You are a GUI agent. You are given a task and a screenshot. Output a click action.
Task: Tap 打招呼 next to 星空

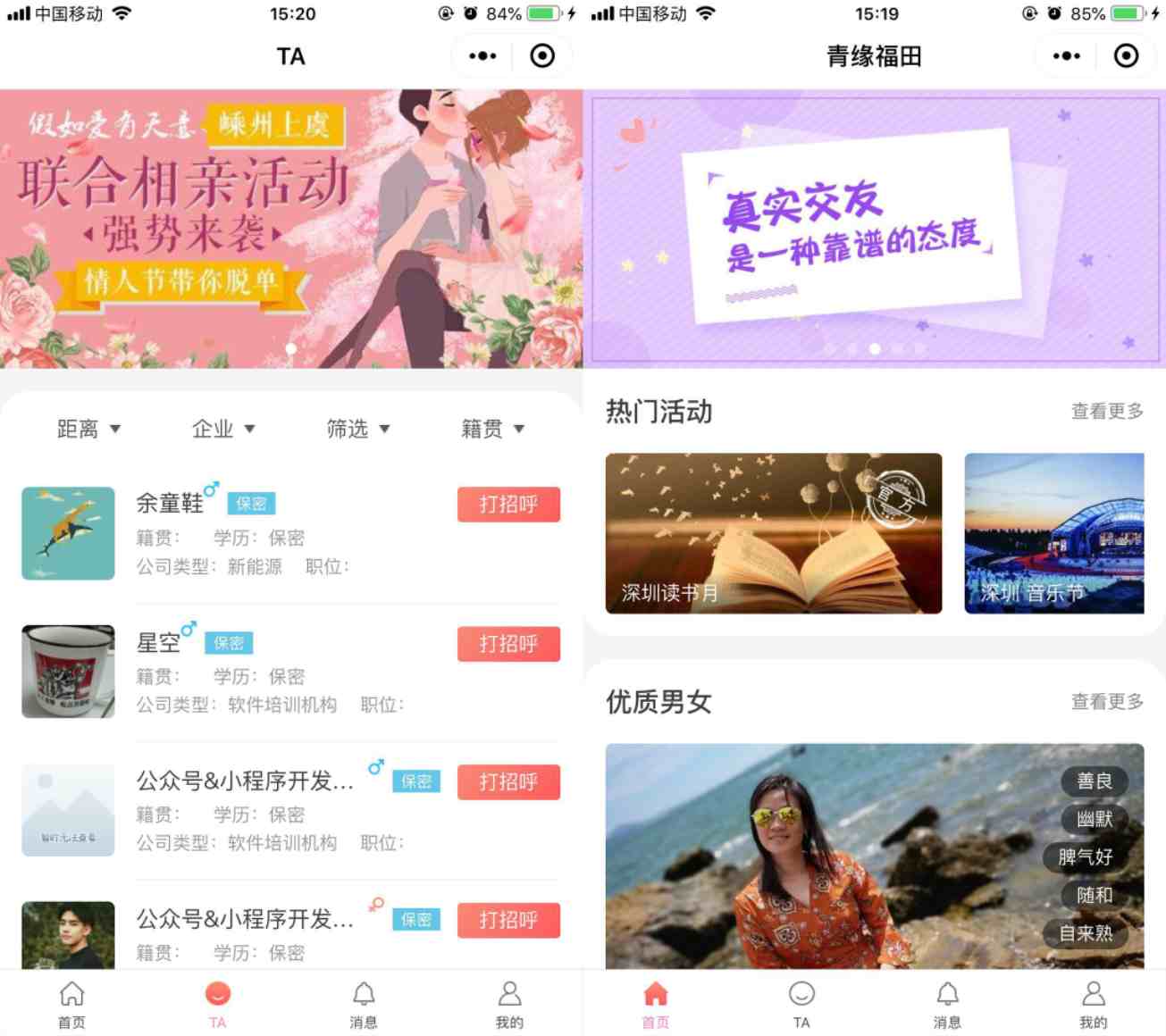[x=508, y=644]
